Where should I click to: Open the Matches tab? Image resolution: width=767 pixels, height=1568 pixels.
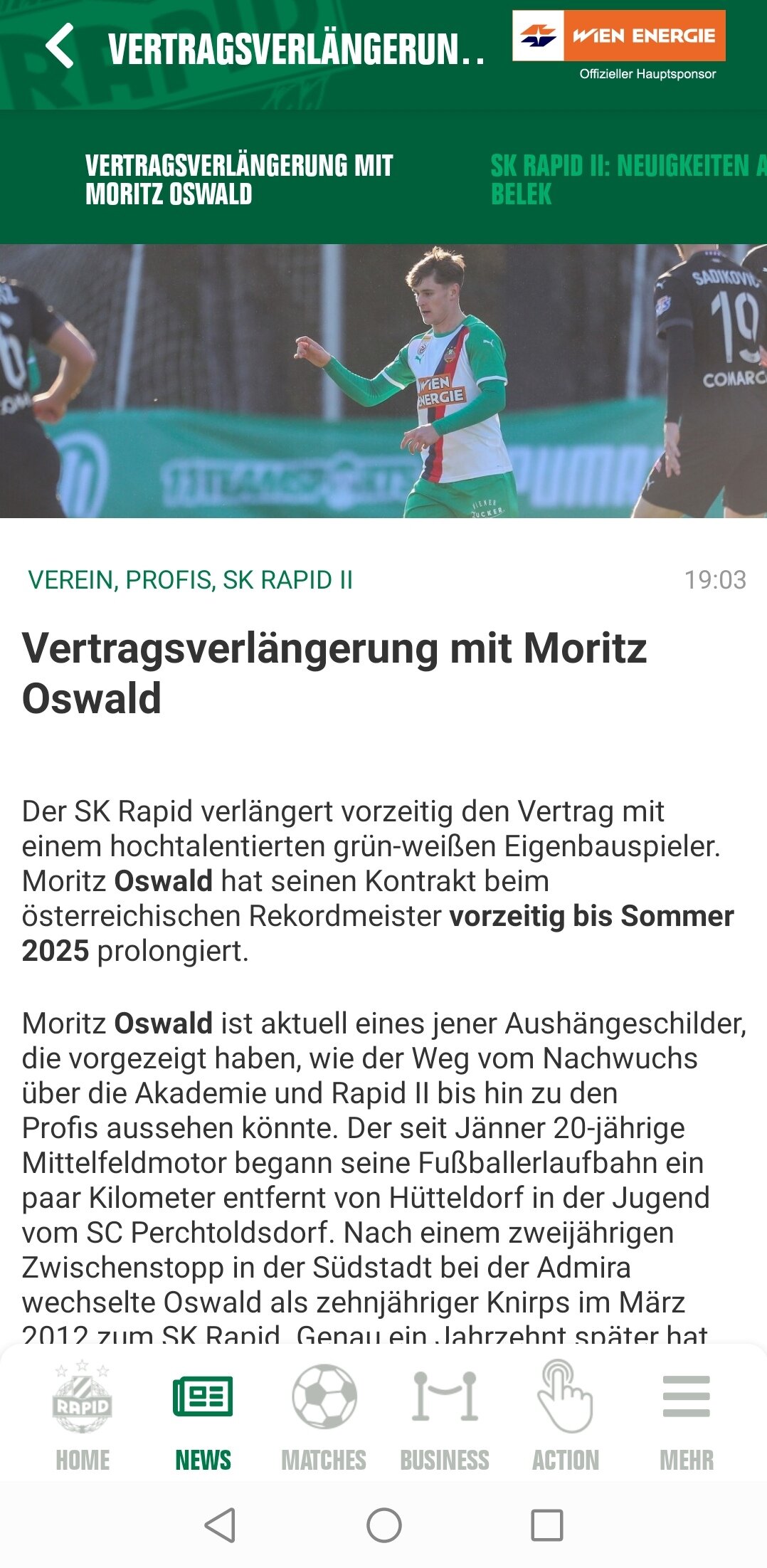click(x=324, y=1416)
